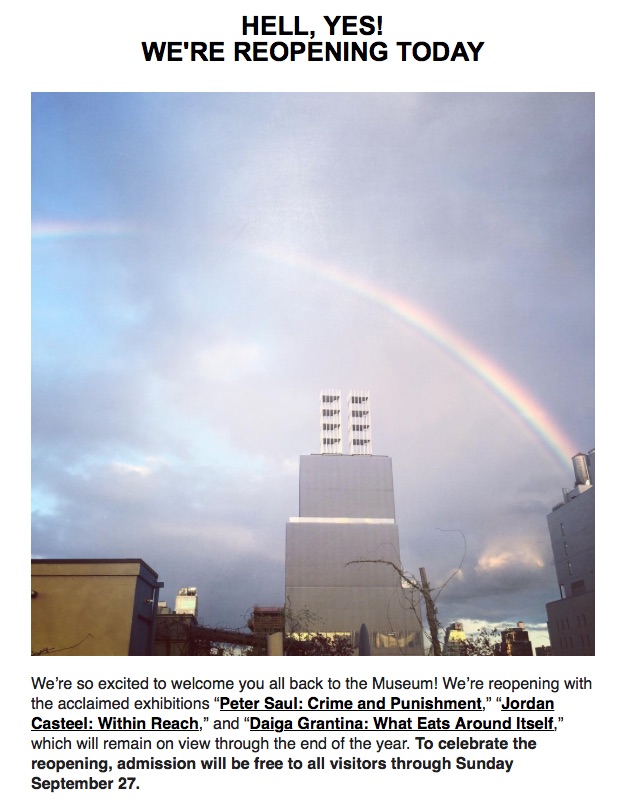Open the Peter Saul: Crime and Punishment link
Viewport: 622px width, 800px height.
pos(350,704)
